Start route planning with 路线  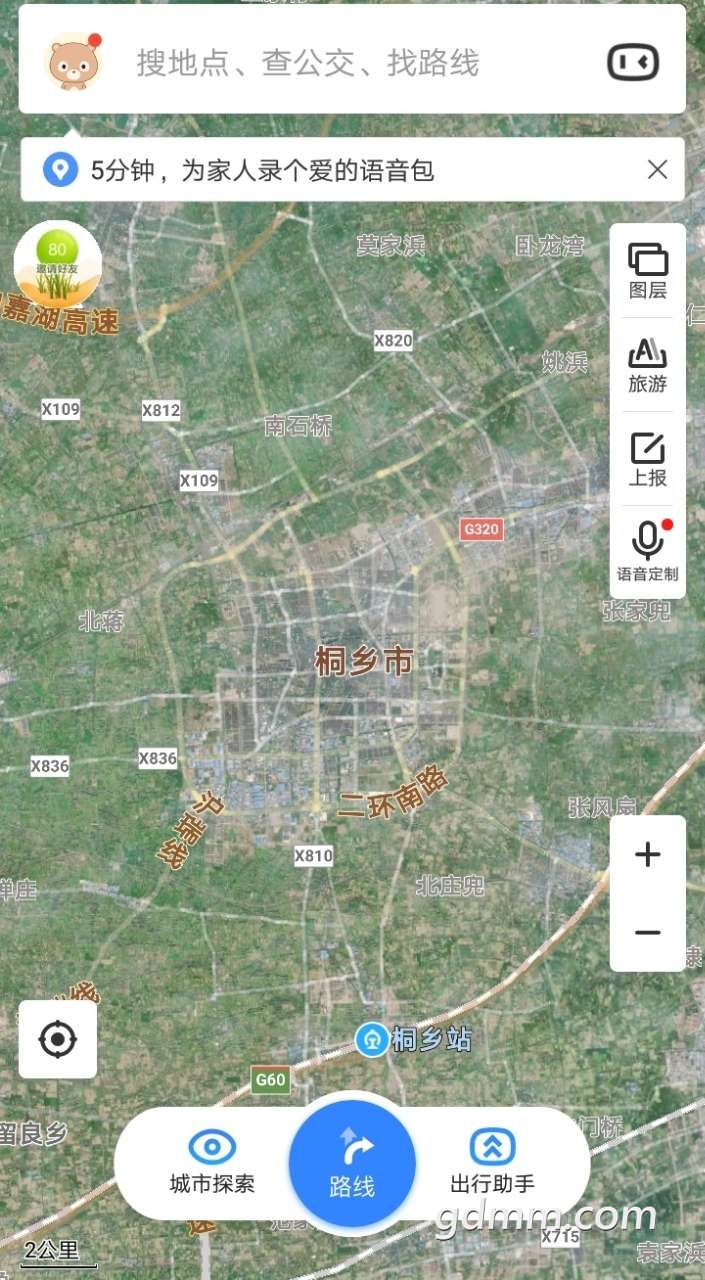point(352,1163)
